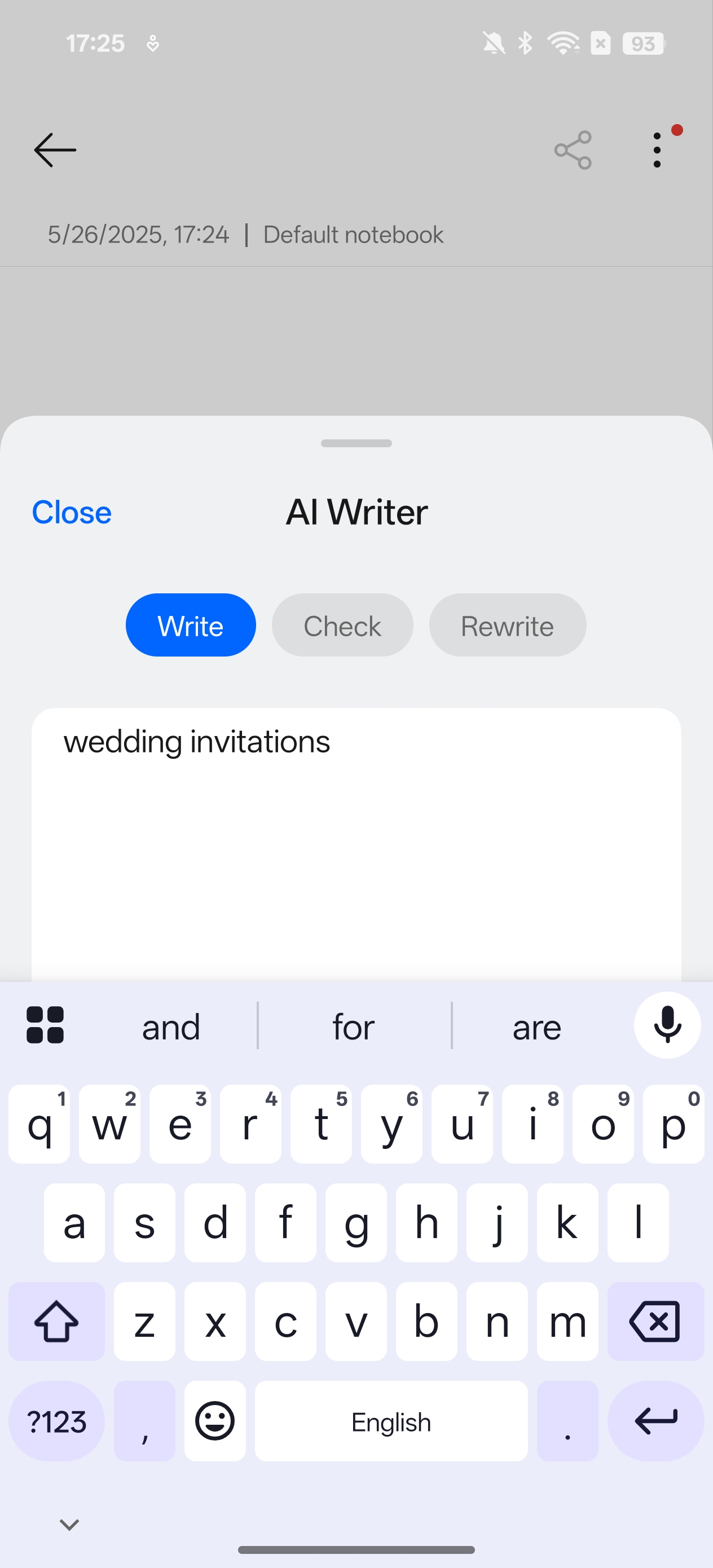Tap the enter key
Image resolution: width=713 pixels, height=1568 pixels.
(655, 1421)
